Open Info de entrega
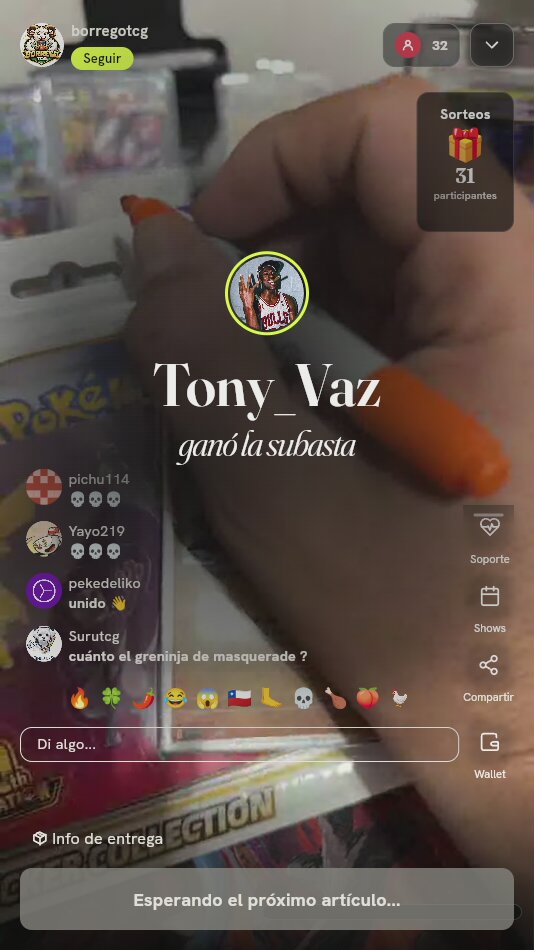 pyautogui.click(x=98, y=839)
